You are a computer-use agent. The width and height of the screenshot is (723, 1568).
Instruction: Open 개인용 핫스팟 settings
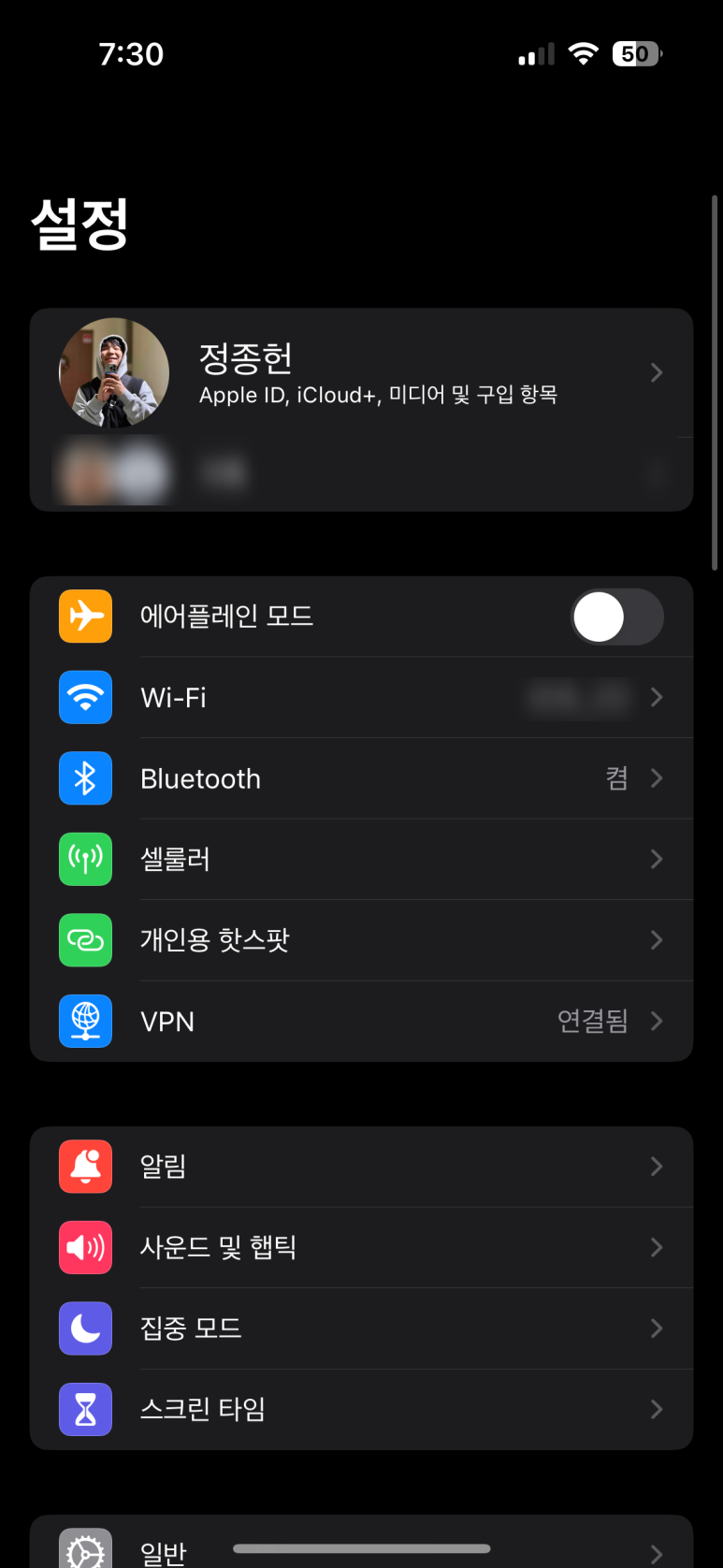[360, 940]
